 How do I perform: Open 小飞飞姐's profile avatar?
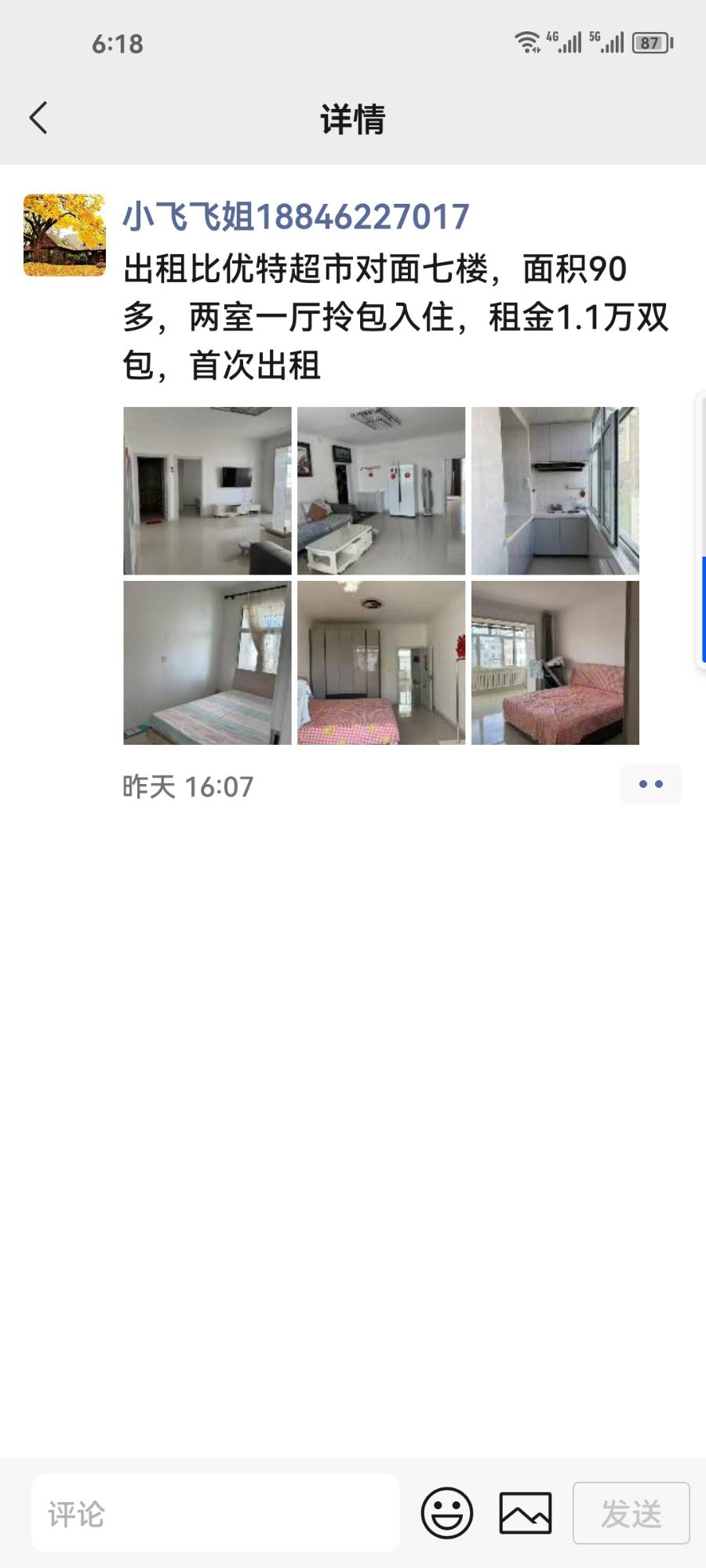click(x=64, y=235)
